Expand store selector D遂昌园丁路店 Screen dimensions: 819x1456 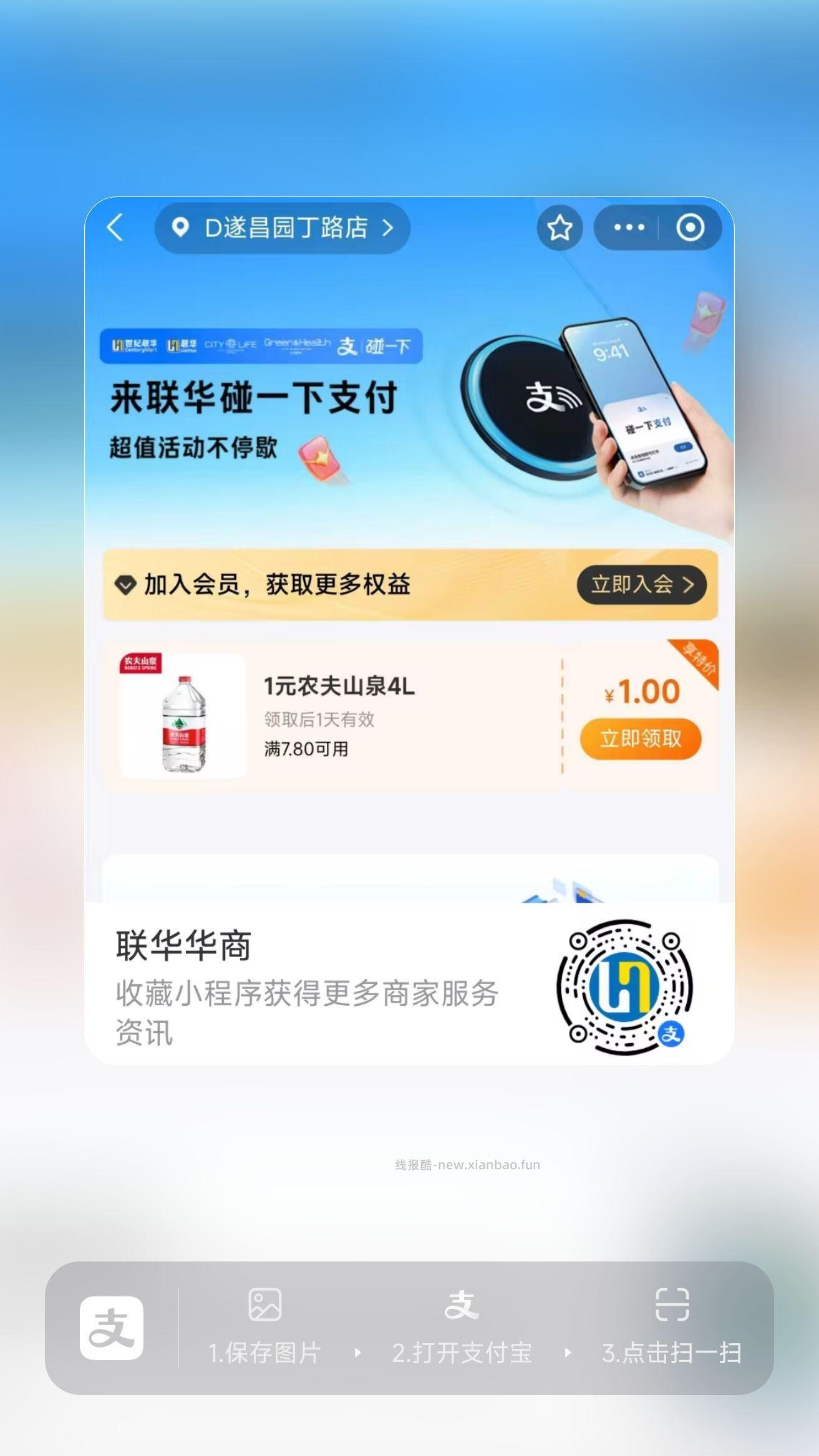tap(284, 229)
